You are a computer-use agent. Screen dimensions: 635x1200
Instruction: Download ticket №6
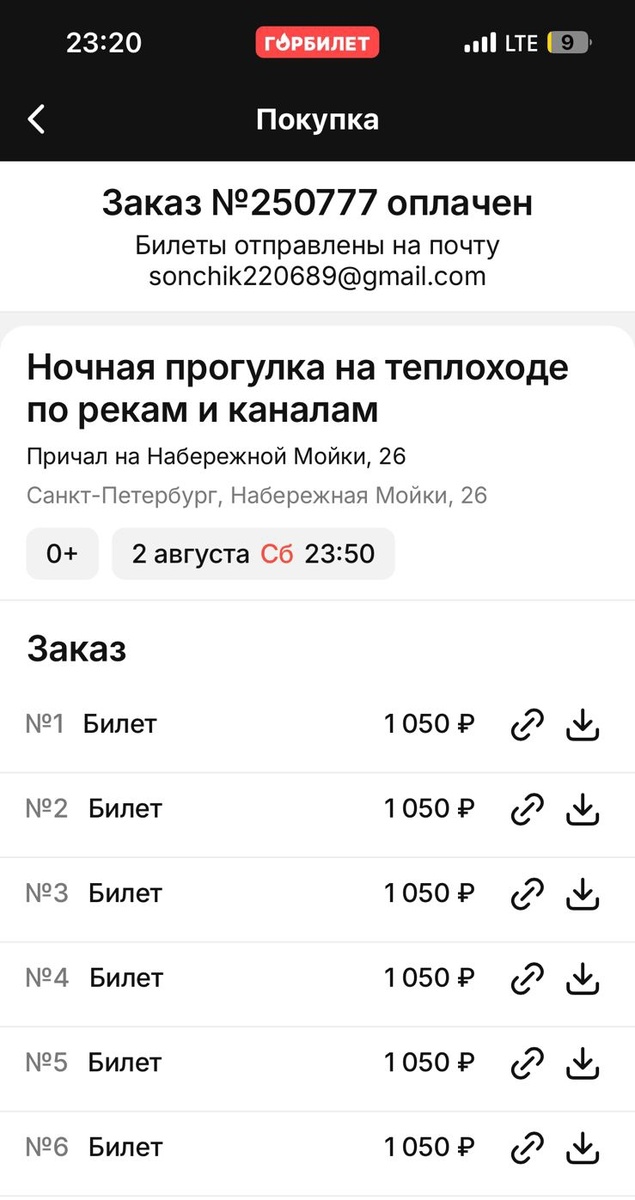click(582, 1148)
